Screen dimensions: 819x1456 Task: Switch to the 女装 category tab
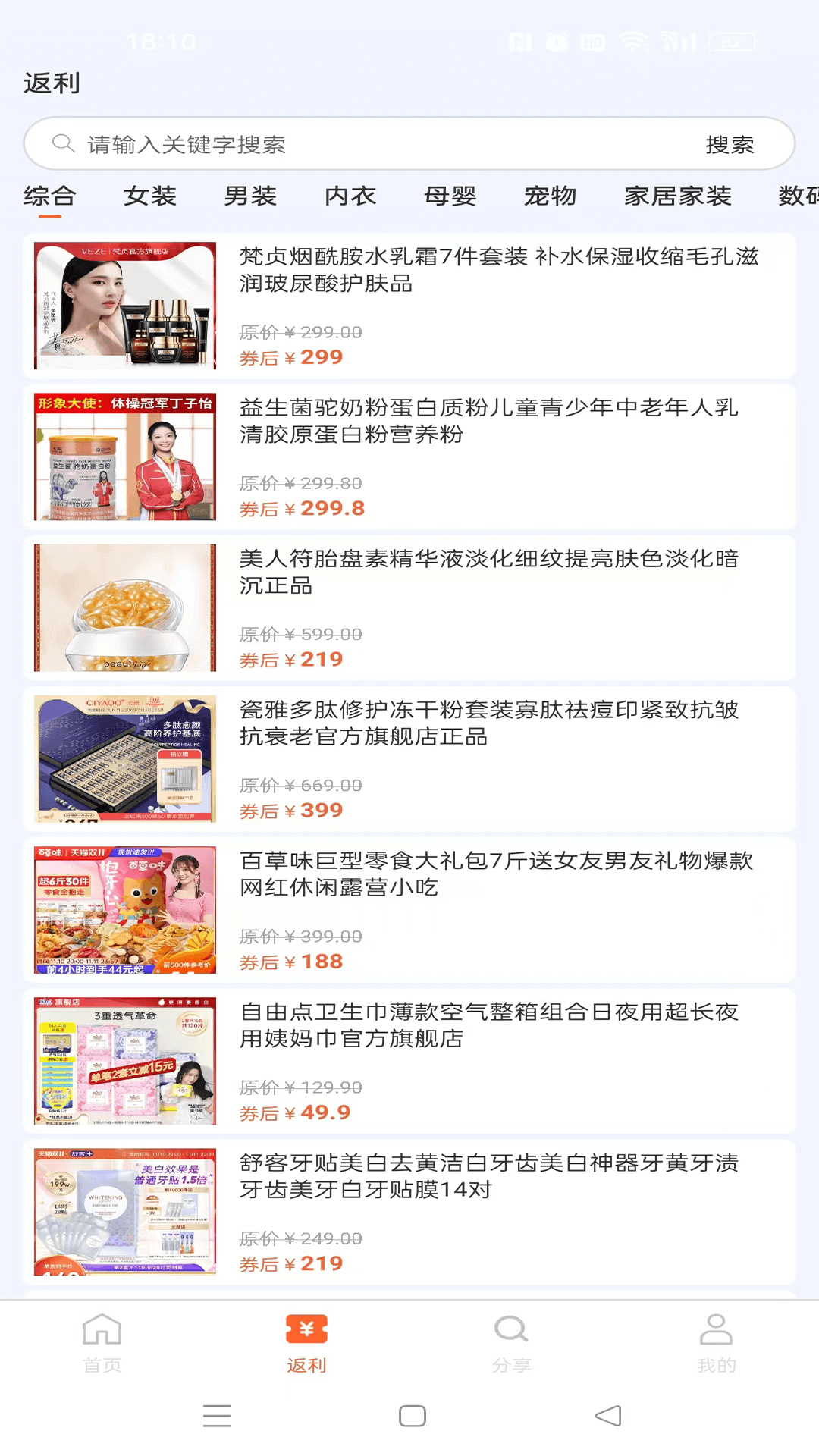[x=150, y=196]
